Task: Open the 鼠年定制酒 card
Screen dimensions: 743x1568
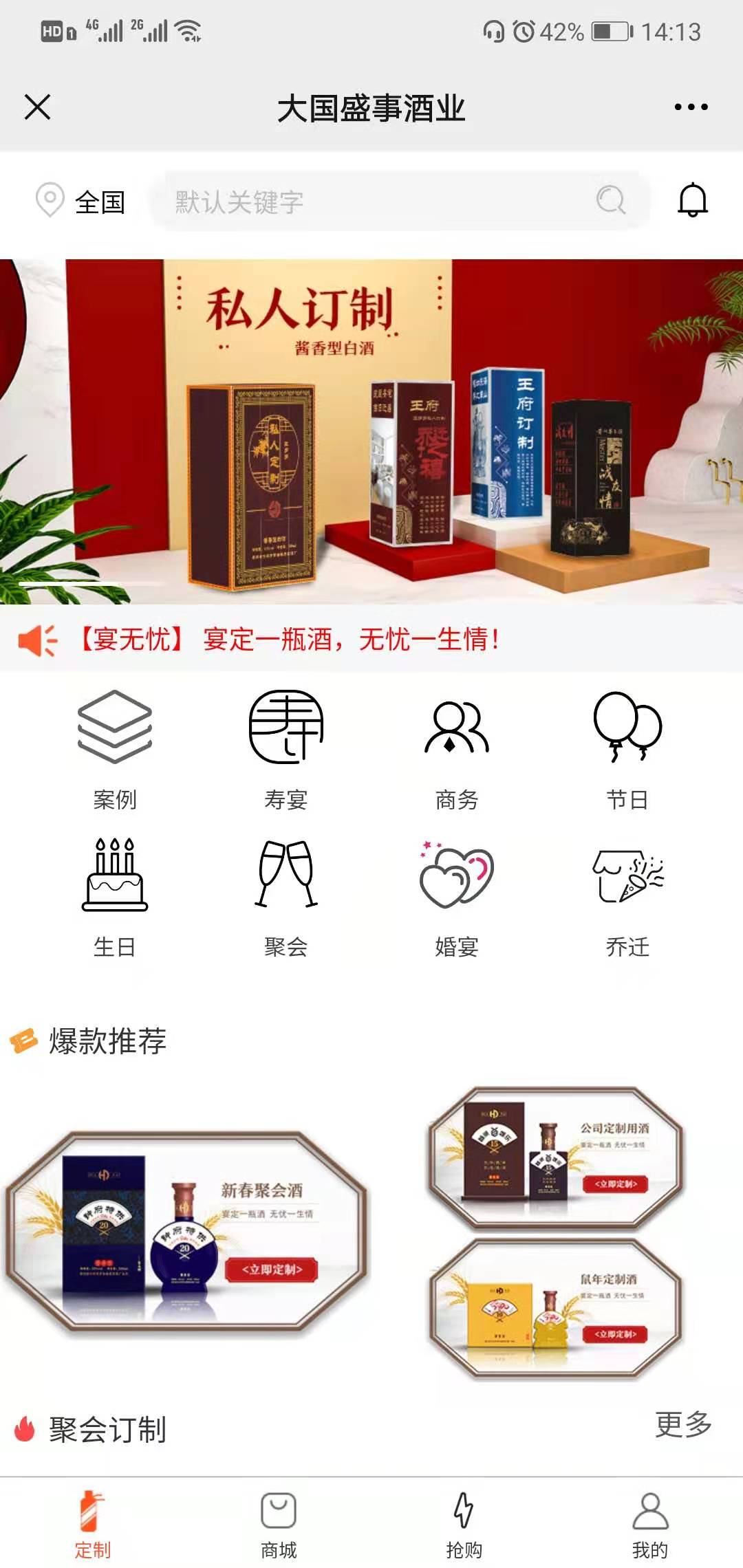Action: 556,1308
